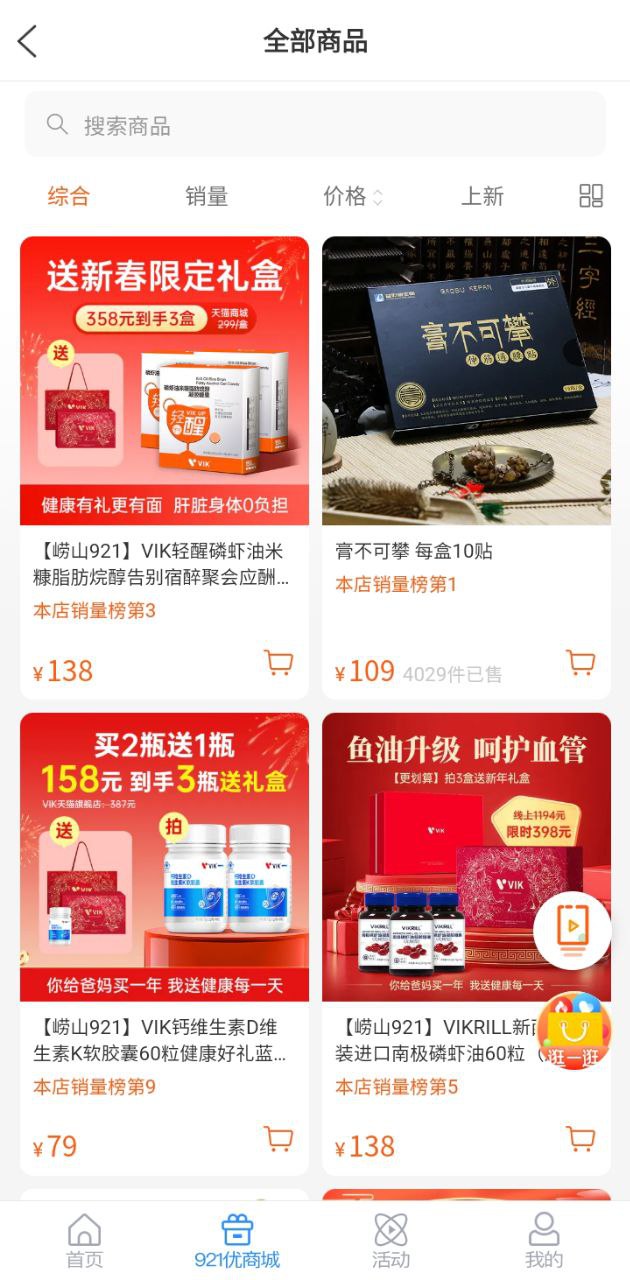Select the 综合 sort tab

click(68, 196)
